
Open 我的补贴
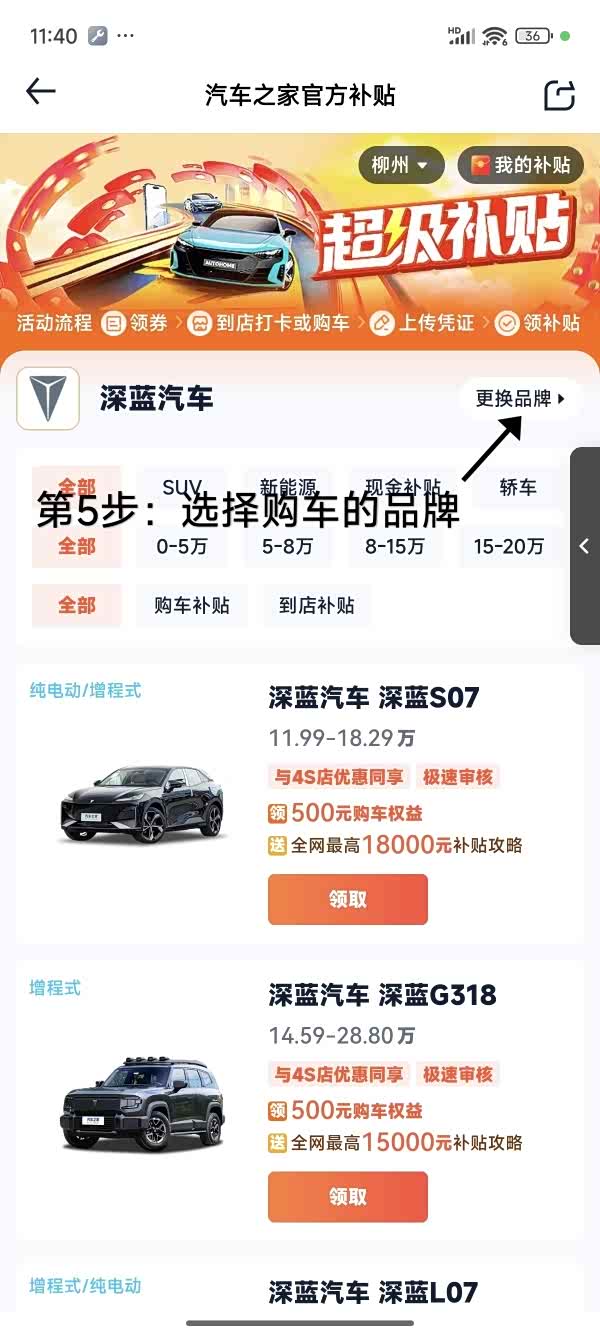point(521,166)
